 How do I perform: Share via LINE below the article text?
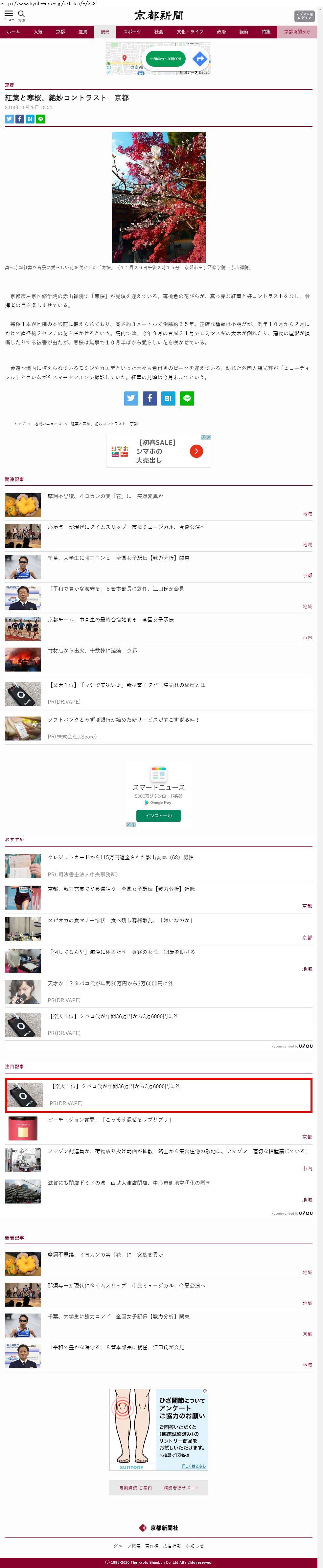click(x=187, y=399)
